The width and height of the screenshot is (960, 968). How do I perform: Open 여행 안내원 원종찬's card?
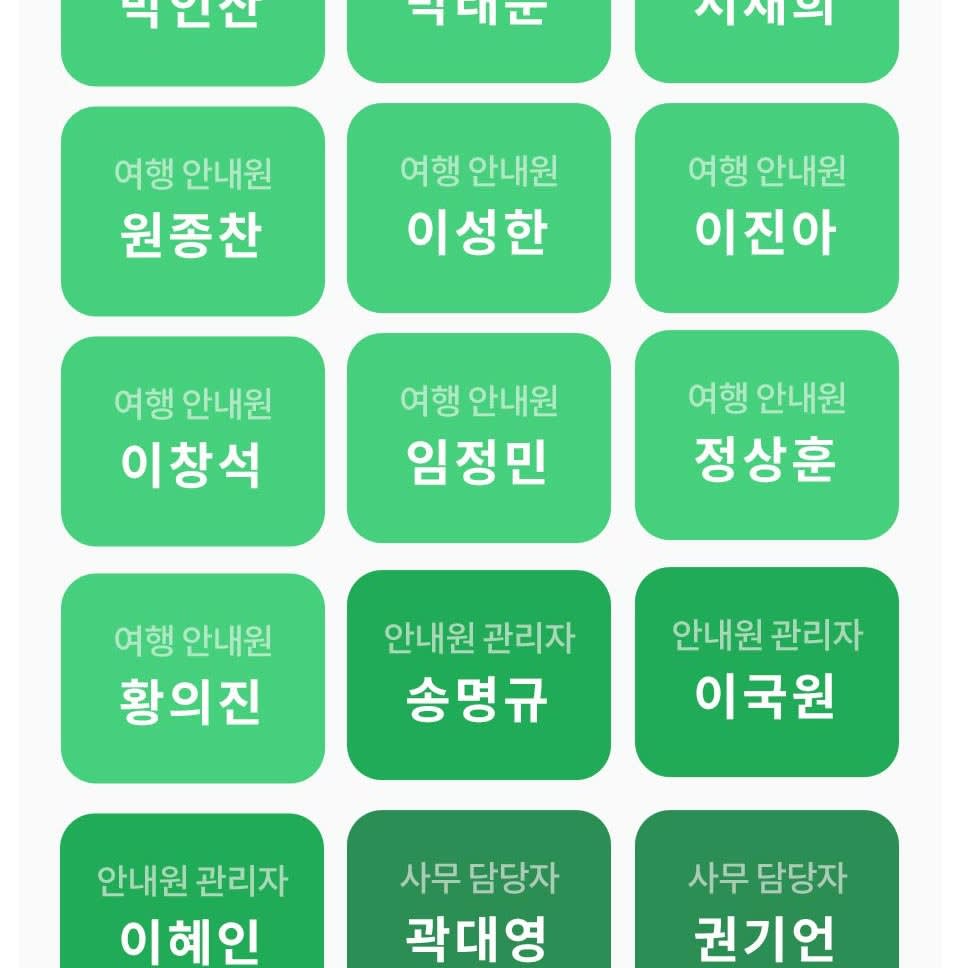(x=192, y=212)
